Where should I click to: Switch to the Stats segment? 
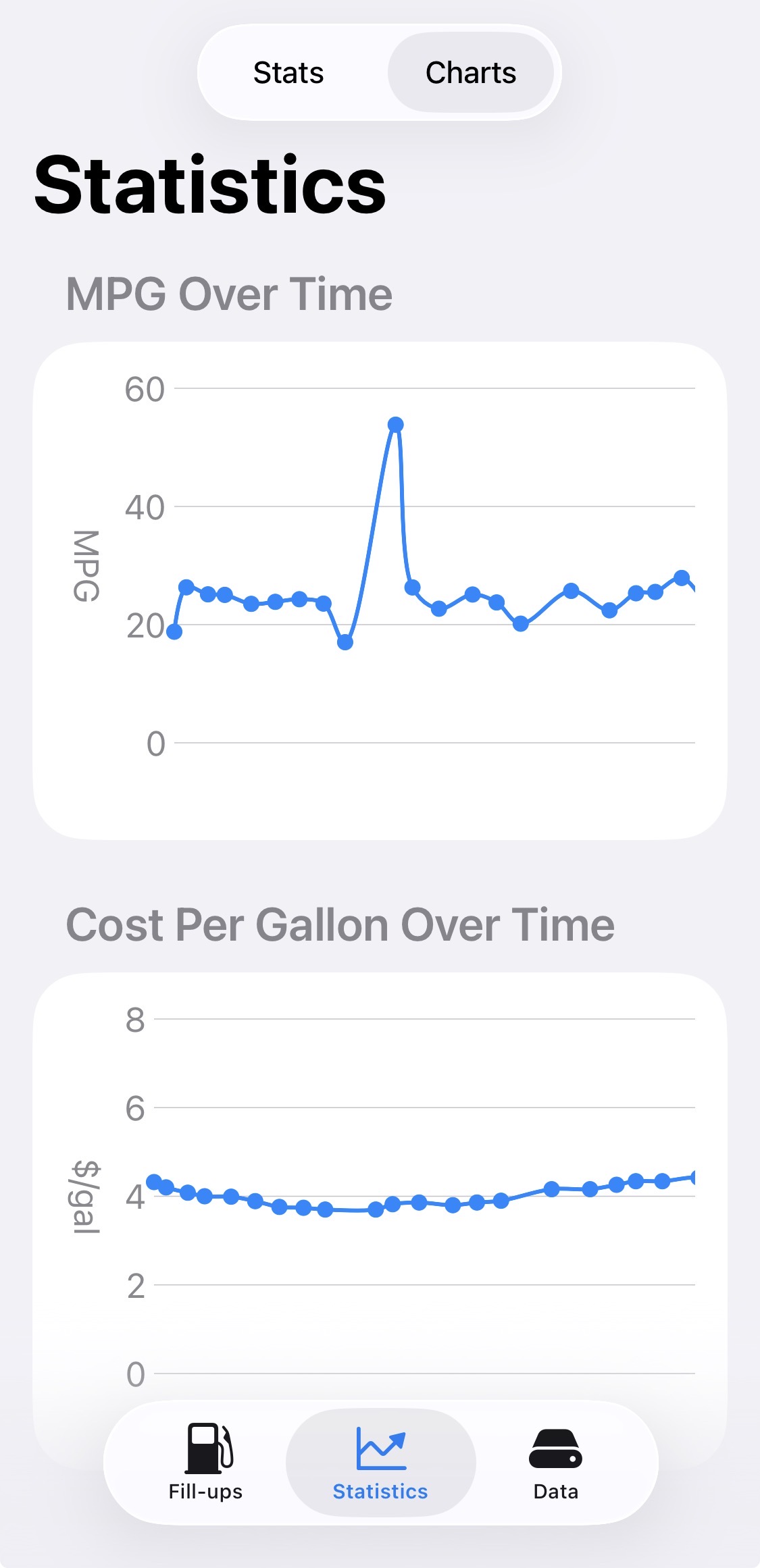(x=288, y=73)
